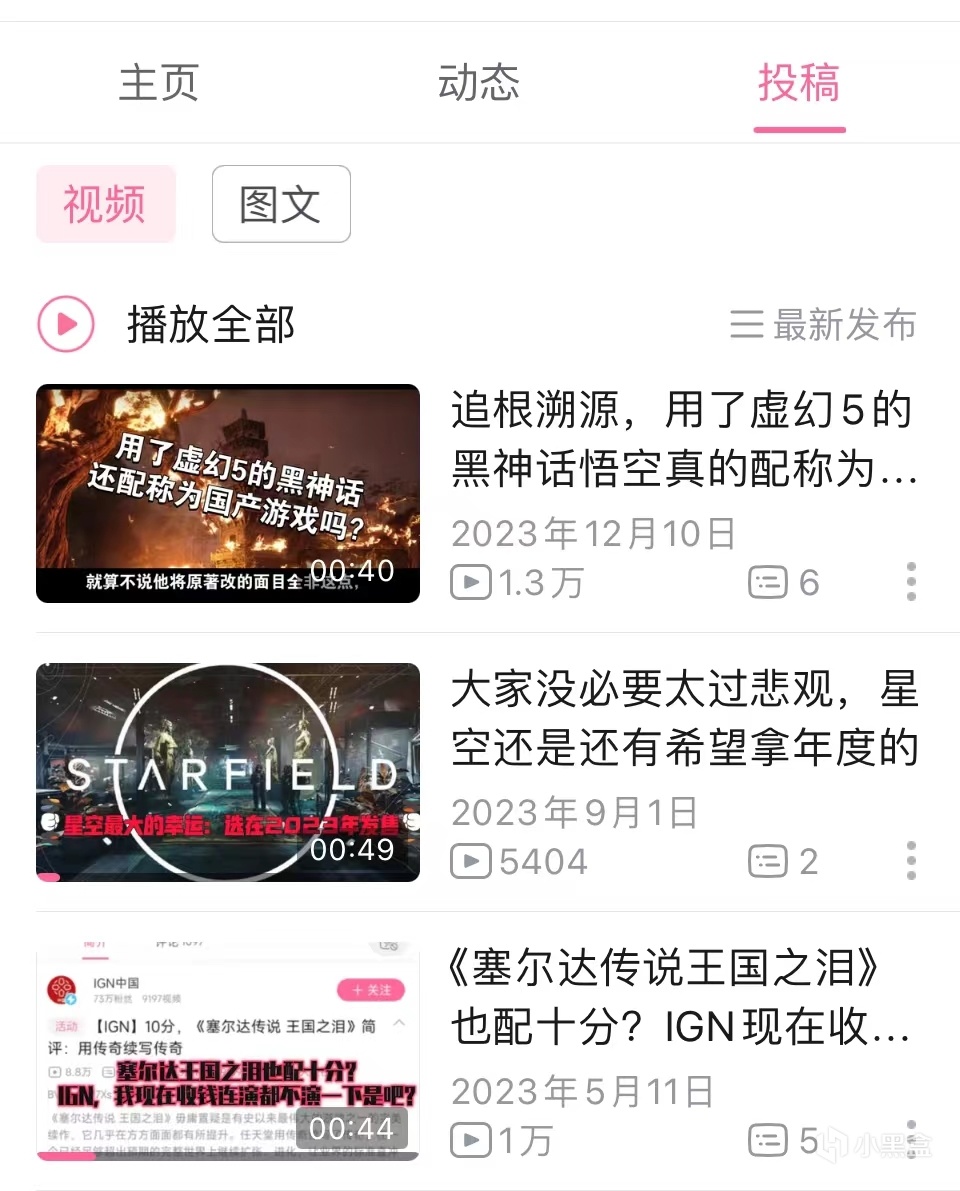Open more options for the 星空 video

(x=910, y=861)
